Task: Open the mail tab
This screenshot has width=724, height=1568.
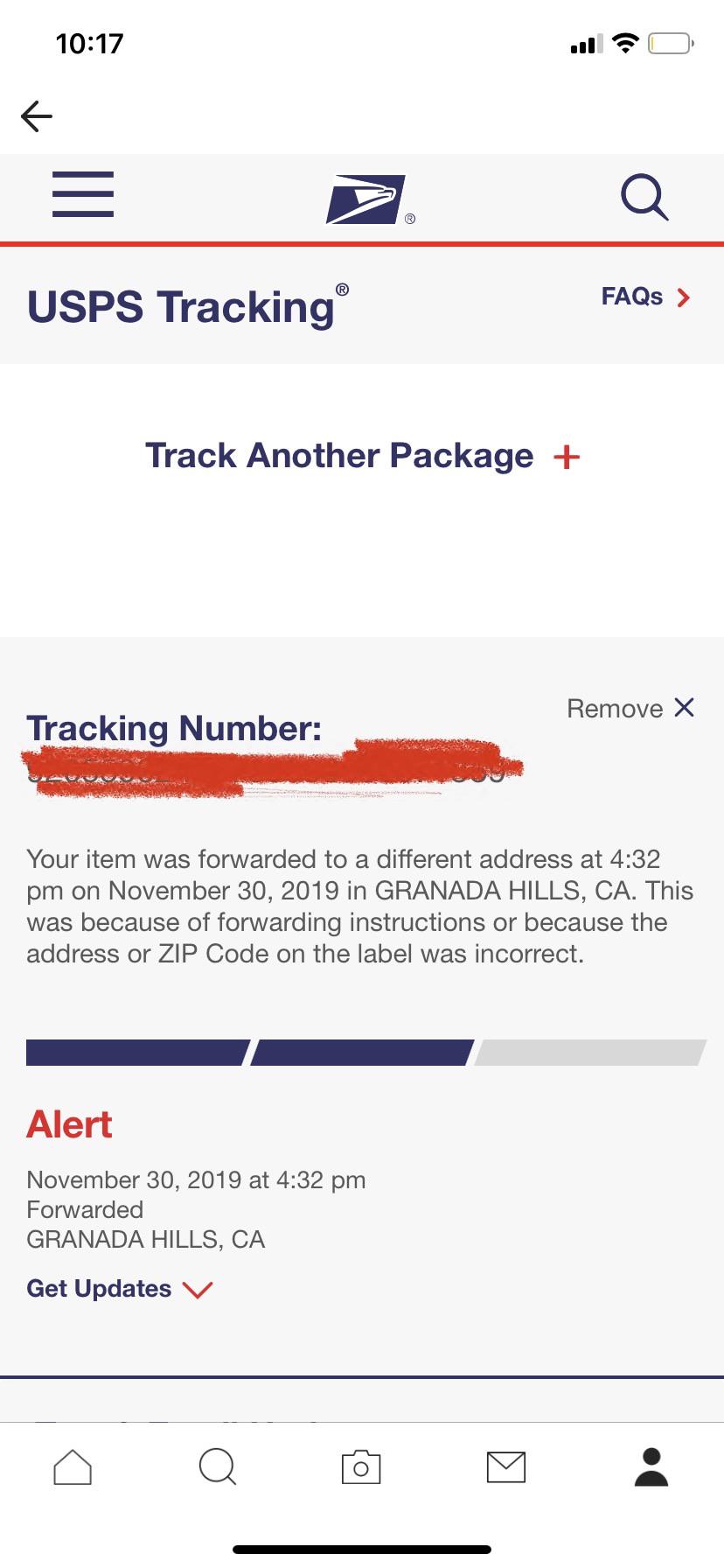Action: (x=506, y=1467)
